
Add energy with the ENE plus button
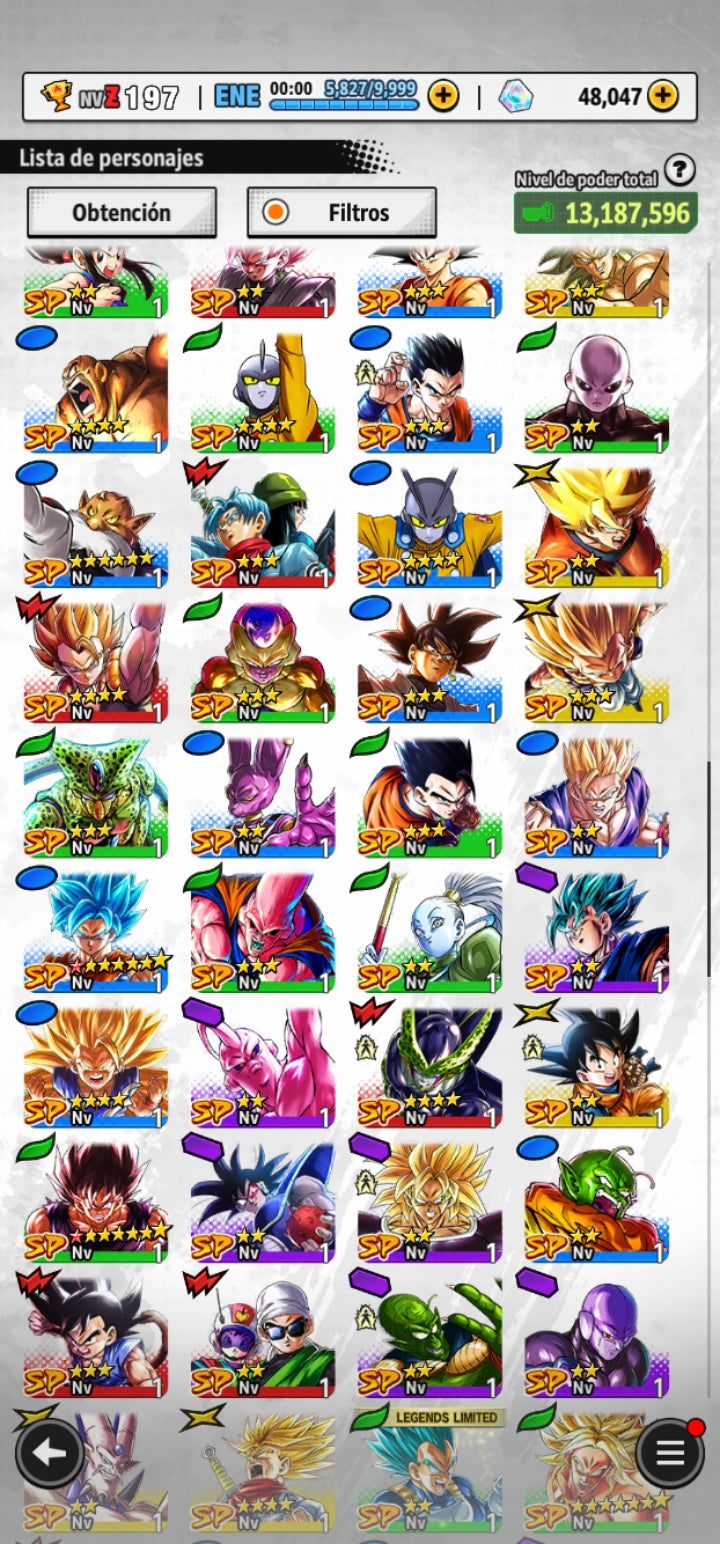[443, 96]
